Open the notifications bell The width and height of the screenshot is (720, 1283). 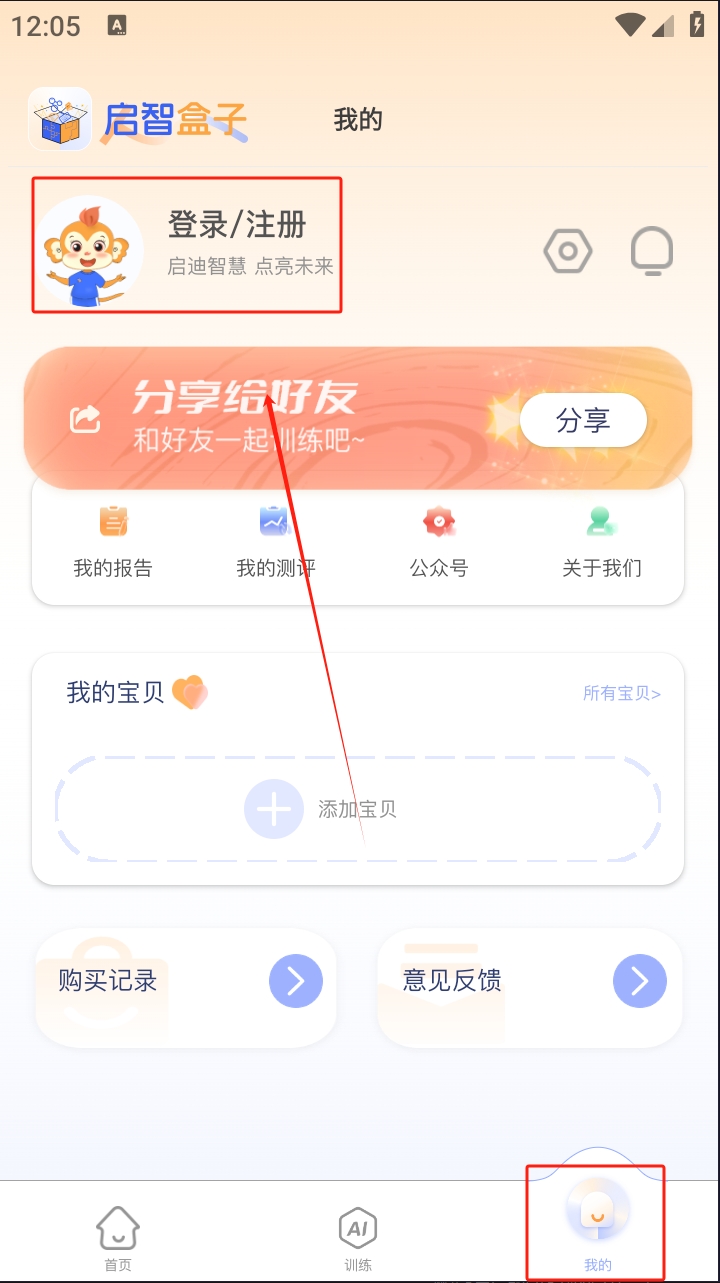pyautogui.click(x=651, y=251)
